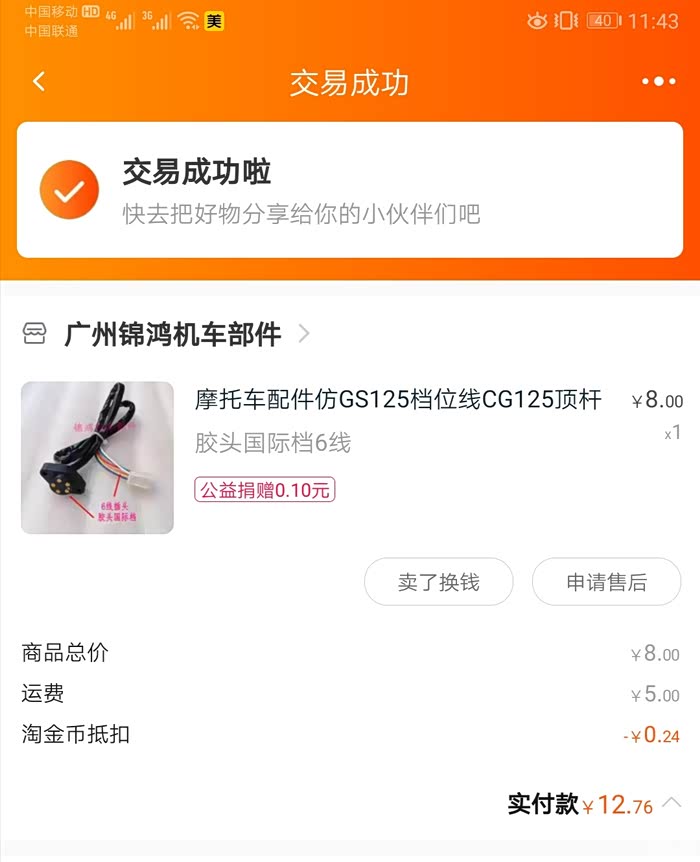The image size is (700, 862).
Task: Open the three-dot overflow menu
Action: [x=658, y=82]
